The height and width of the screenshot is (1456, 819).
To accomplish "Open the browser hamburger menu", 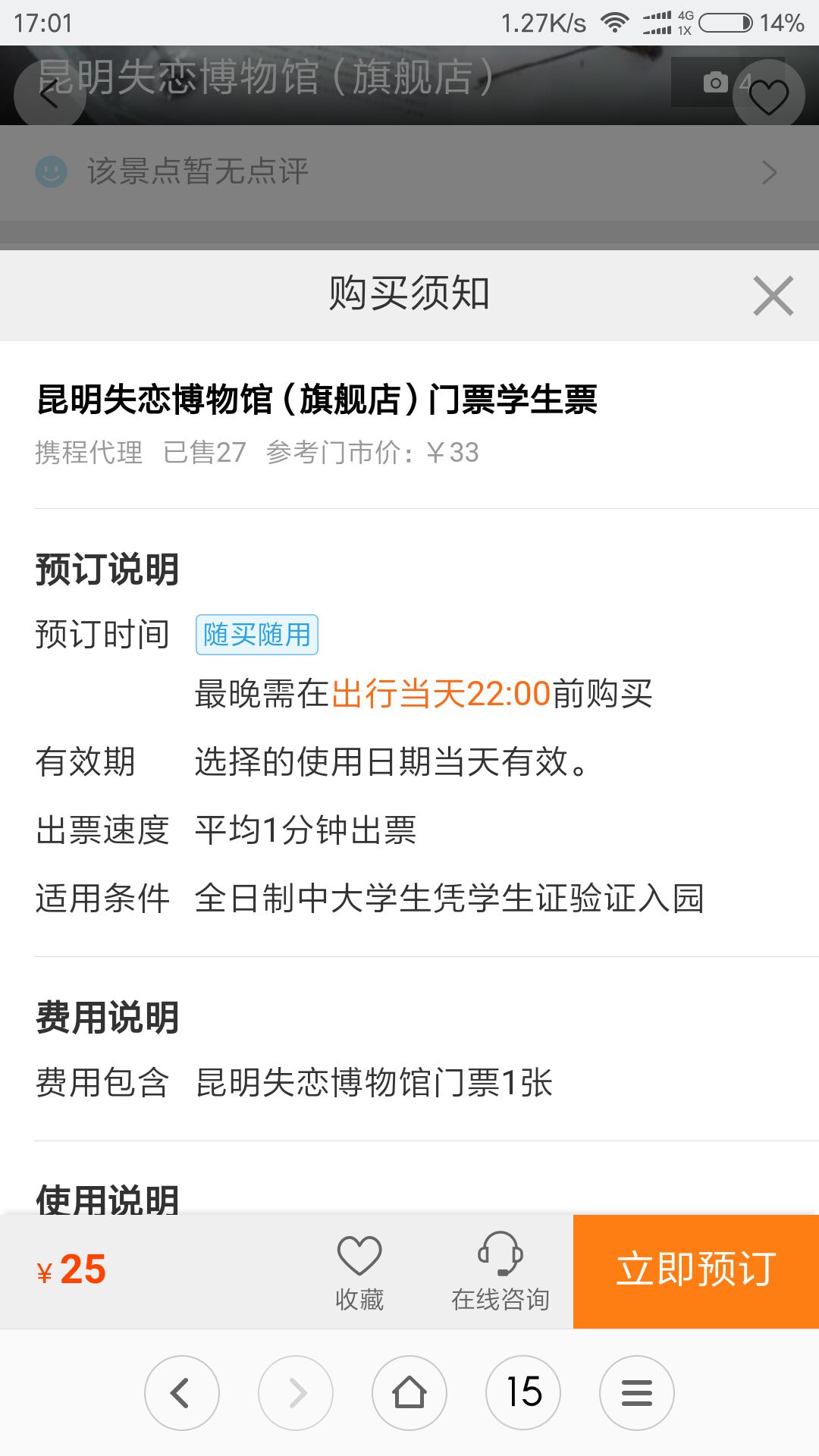I will click(637, 1393).
